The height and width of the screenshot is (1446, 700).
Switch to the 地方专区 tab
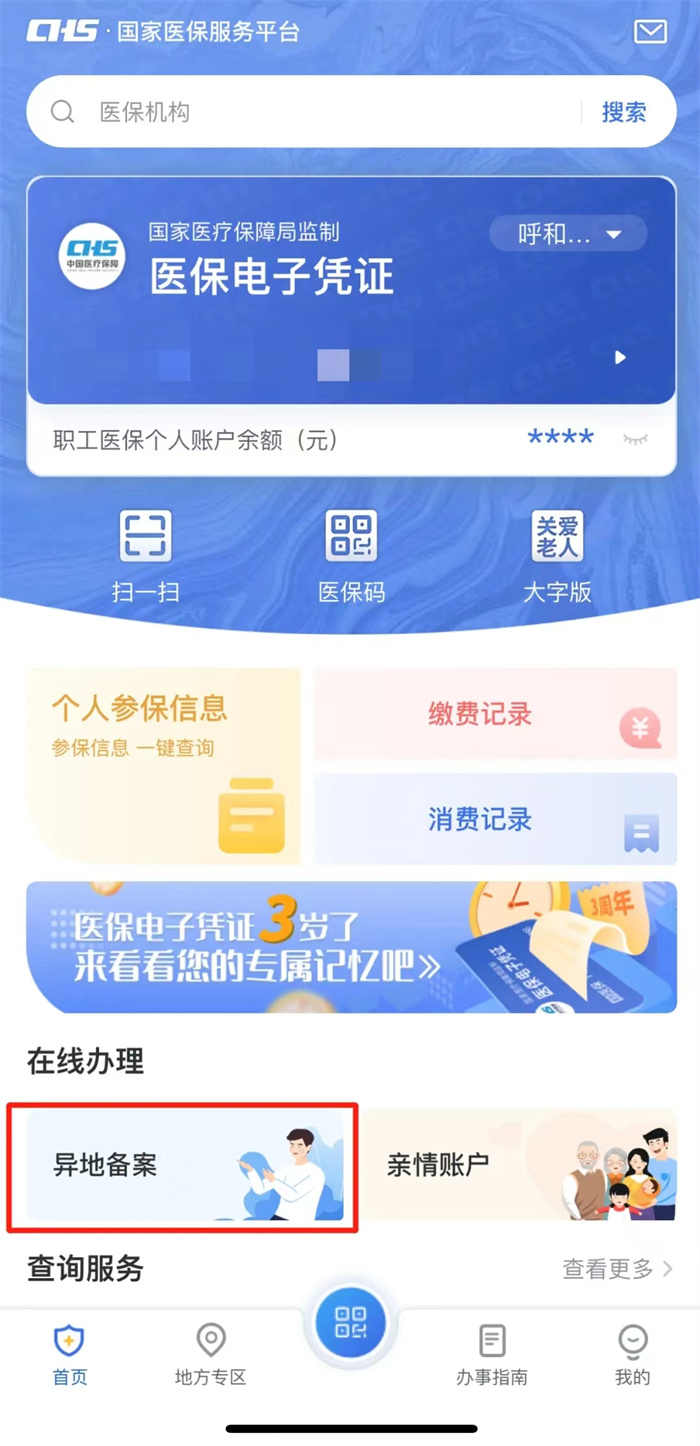(x=210, y=1355)
